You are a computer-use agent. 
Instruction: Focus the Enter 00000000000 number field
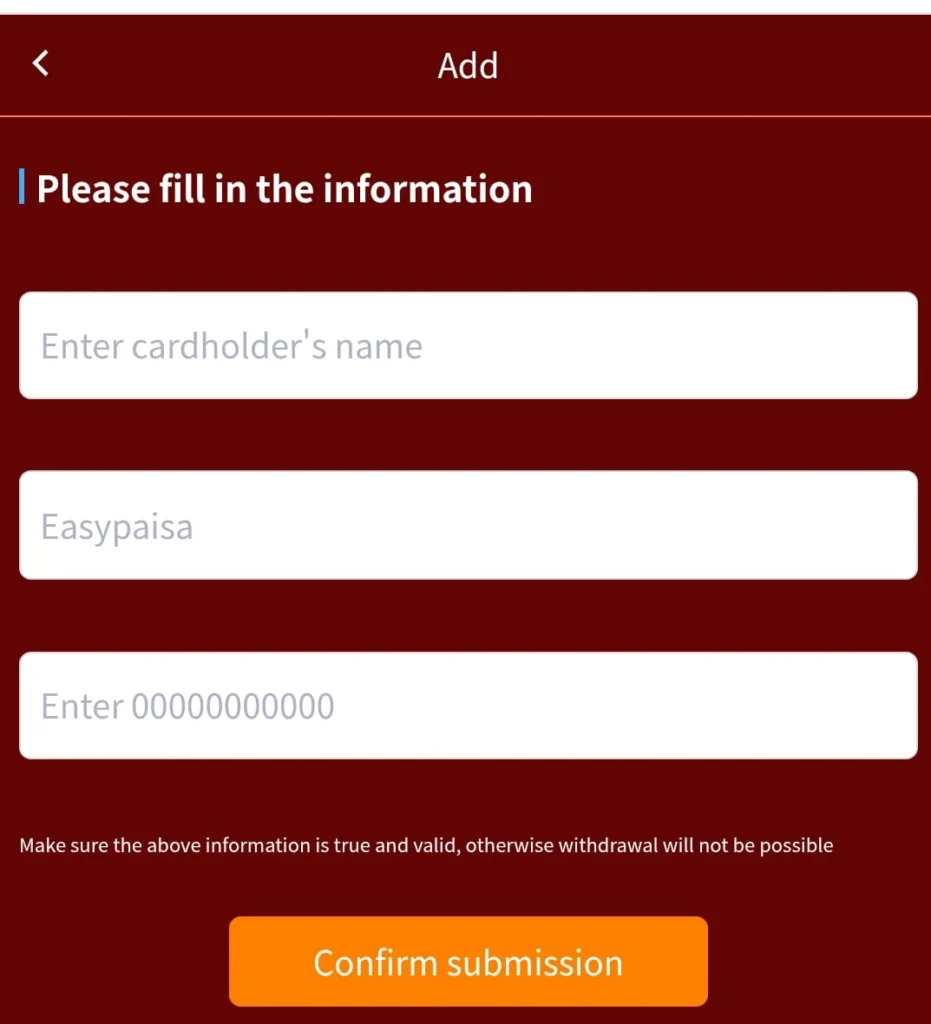coord(468,706)
